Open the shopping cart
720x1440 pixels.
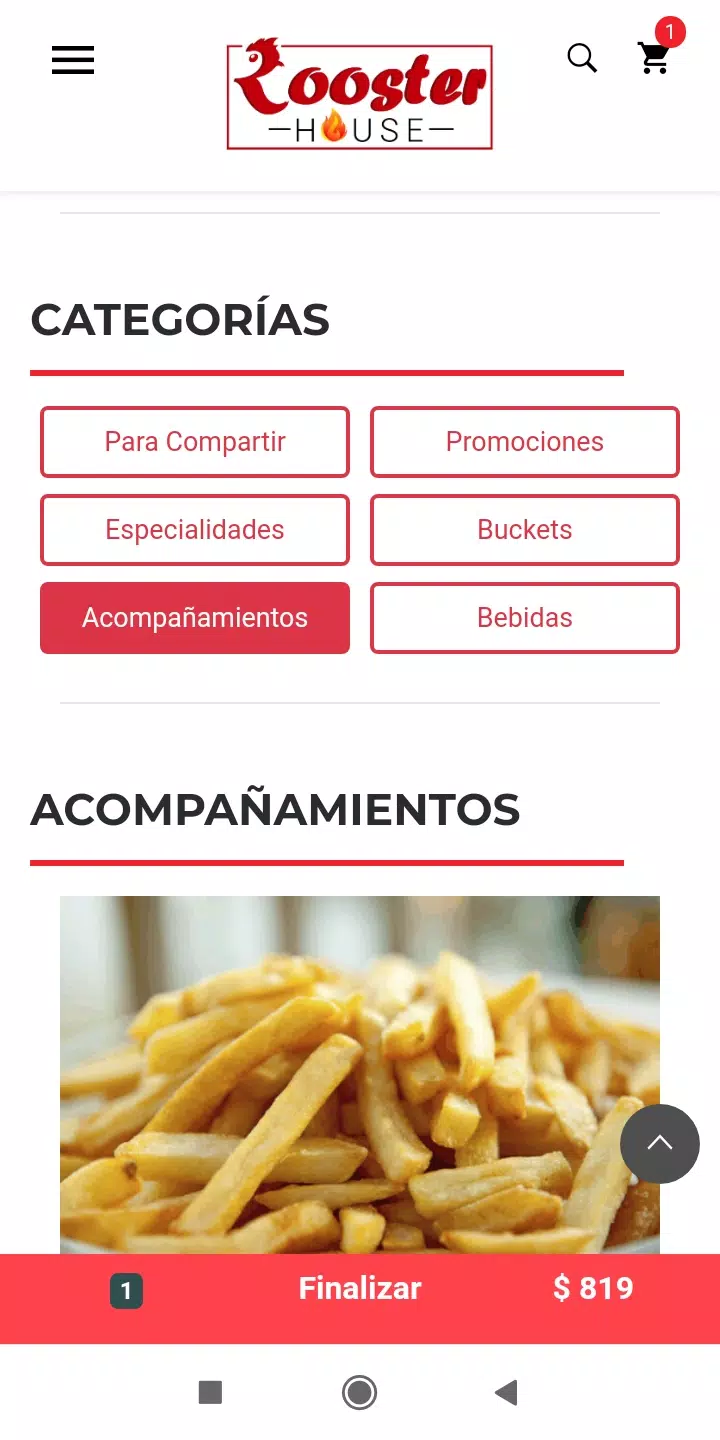coord(655,58)
